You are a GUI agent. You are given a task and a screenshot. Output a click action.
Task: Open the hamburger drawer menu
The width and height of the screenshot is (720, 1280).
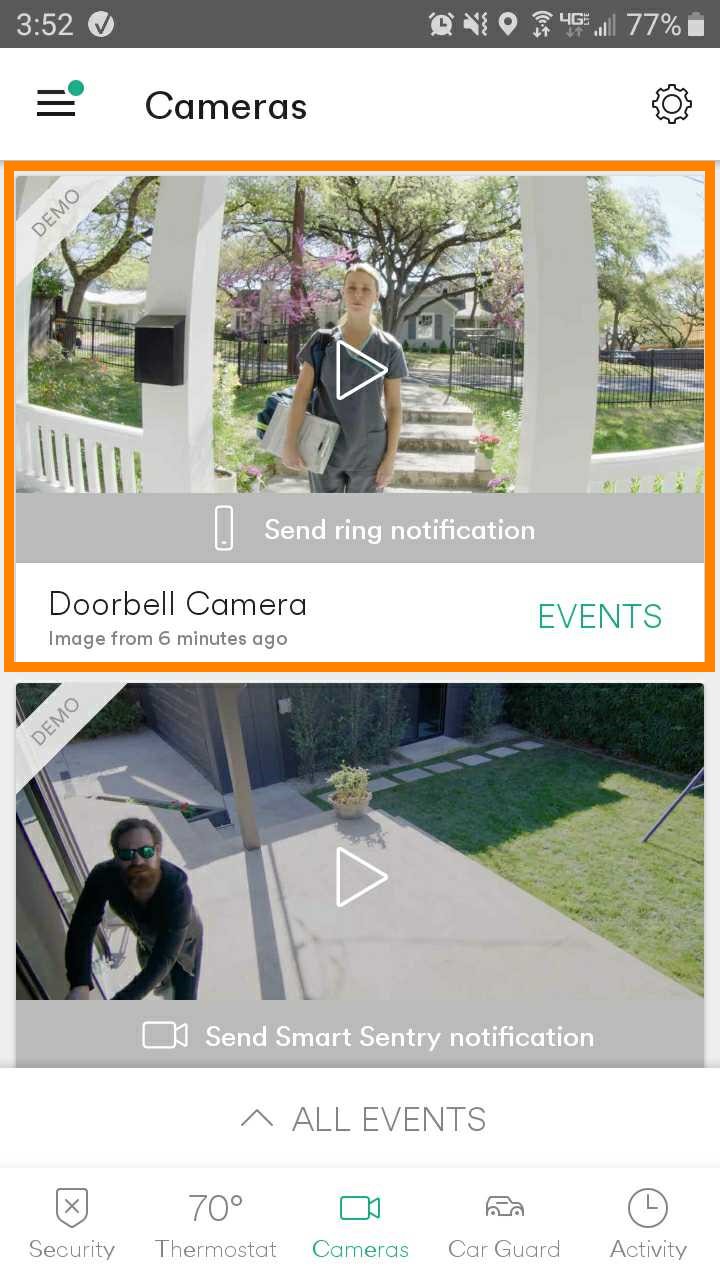57,104
